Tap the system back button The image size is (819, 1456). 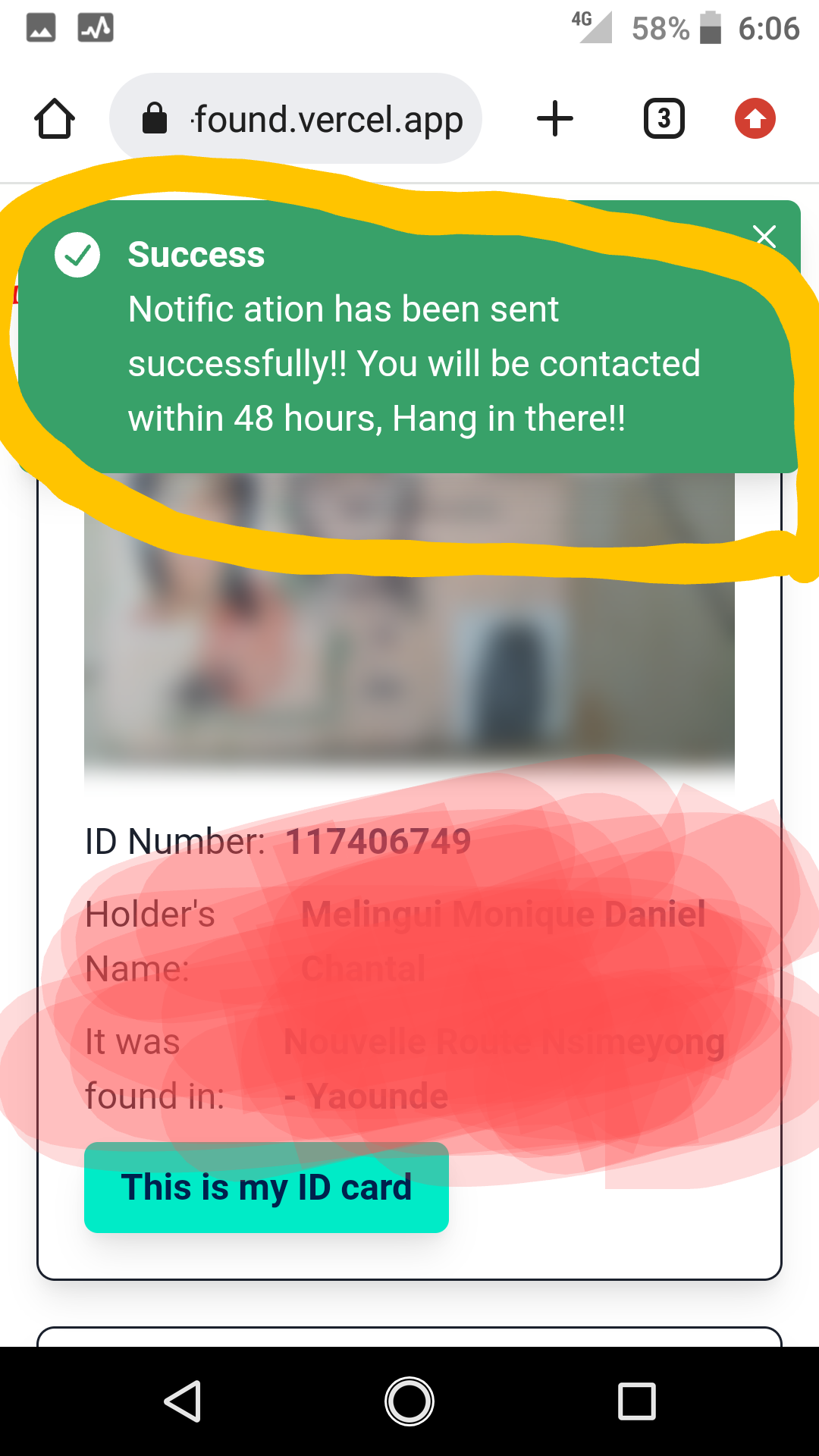click(x=183, y=1401)
